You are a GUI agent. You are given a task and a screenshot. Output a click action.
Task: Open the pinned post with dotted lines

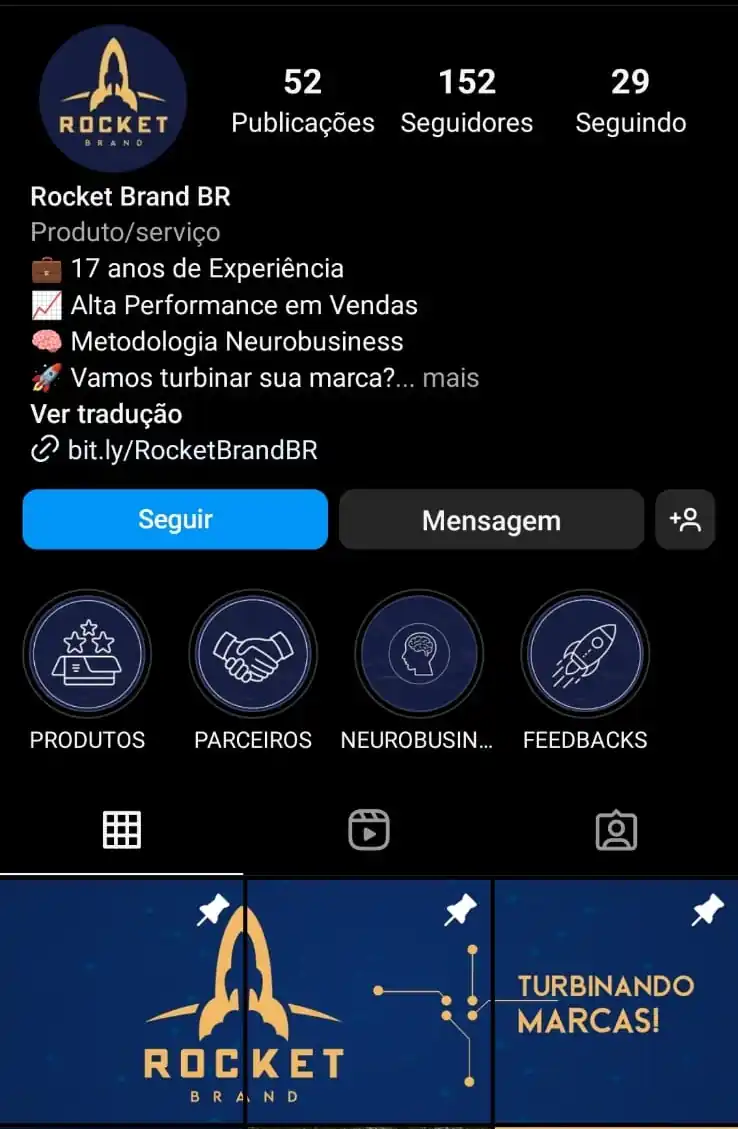(x=368, y=1002)
